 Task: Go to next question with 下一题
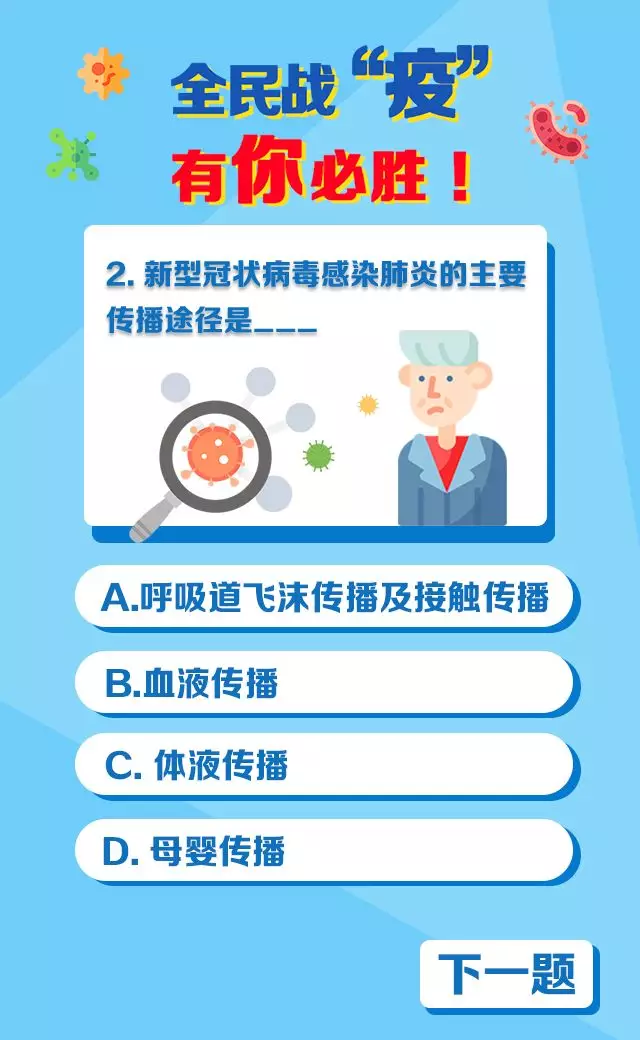pyautogui.click(x=507, y=974)
